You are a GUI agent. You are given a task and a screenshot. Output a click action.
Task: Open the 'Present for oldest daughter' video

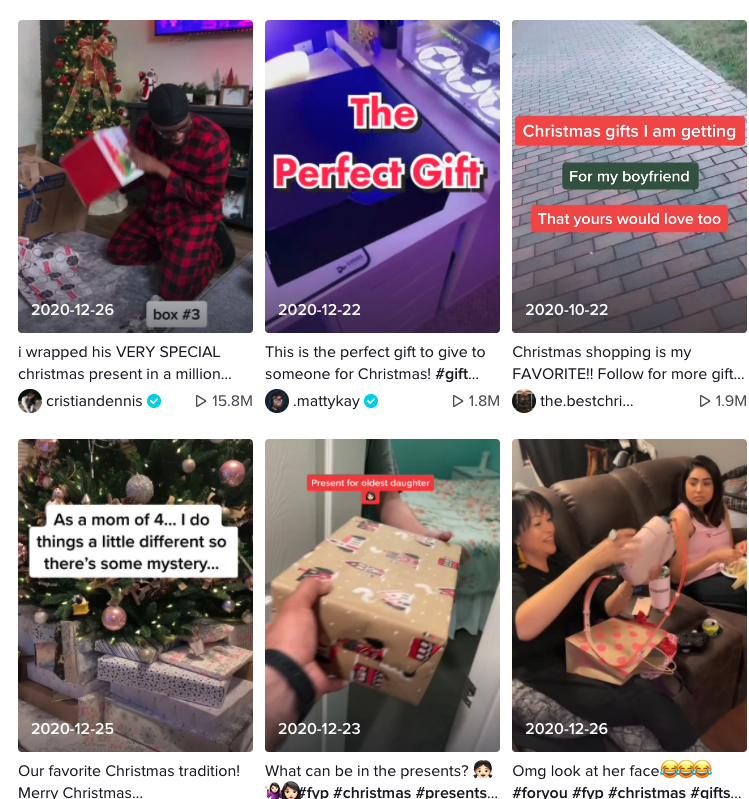point(382,595)
